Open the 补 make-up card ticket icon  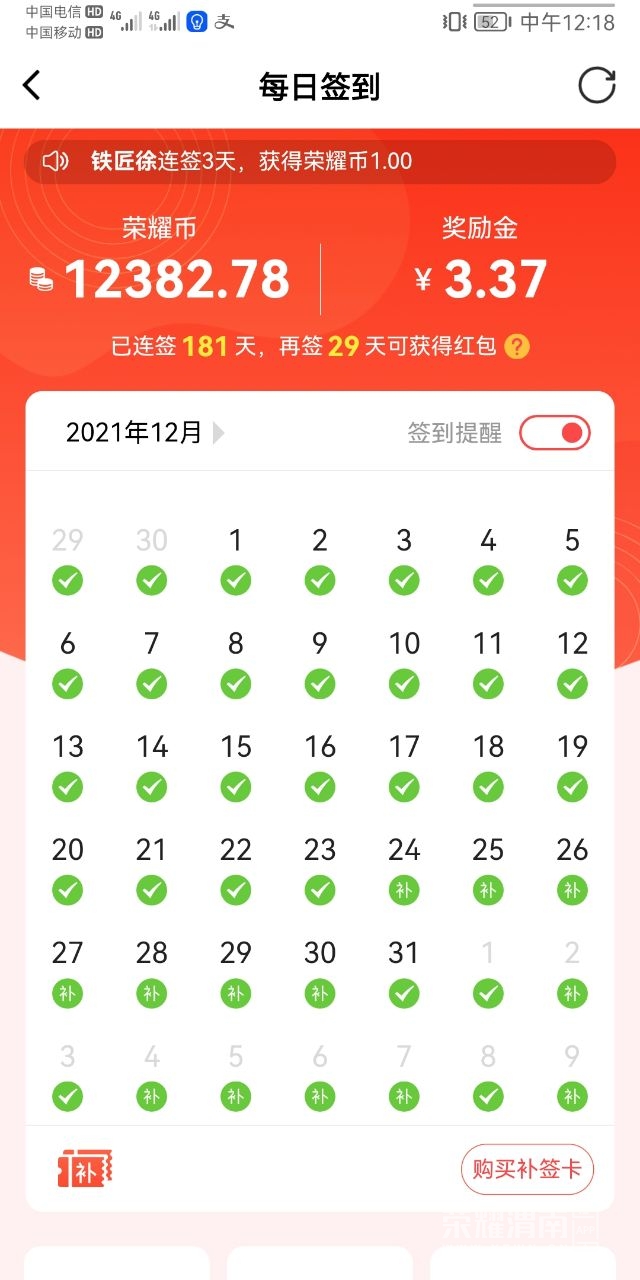click(x=84, y=1169)
